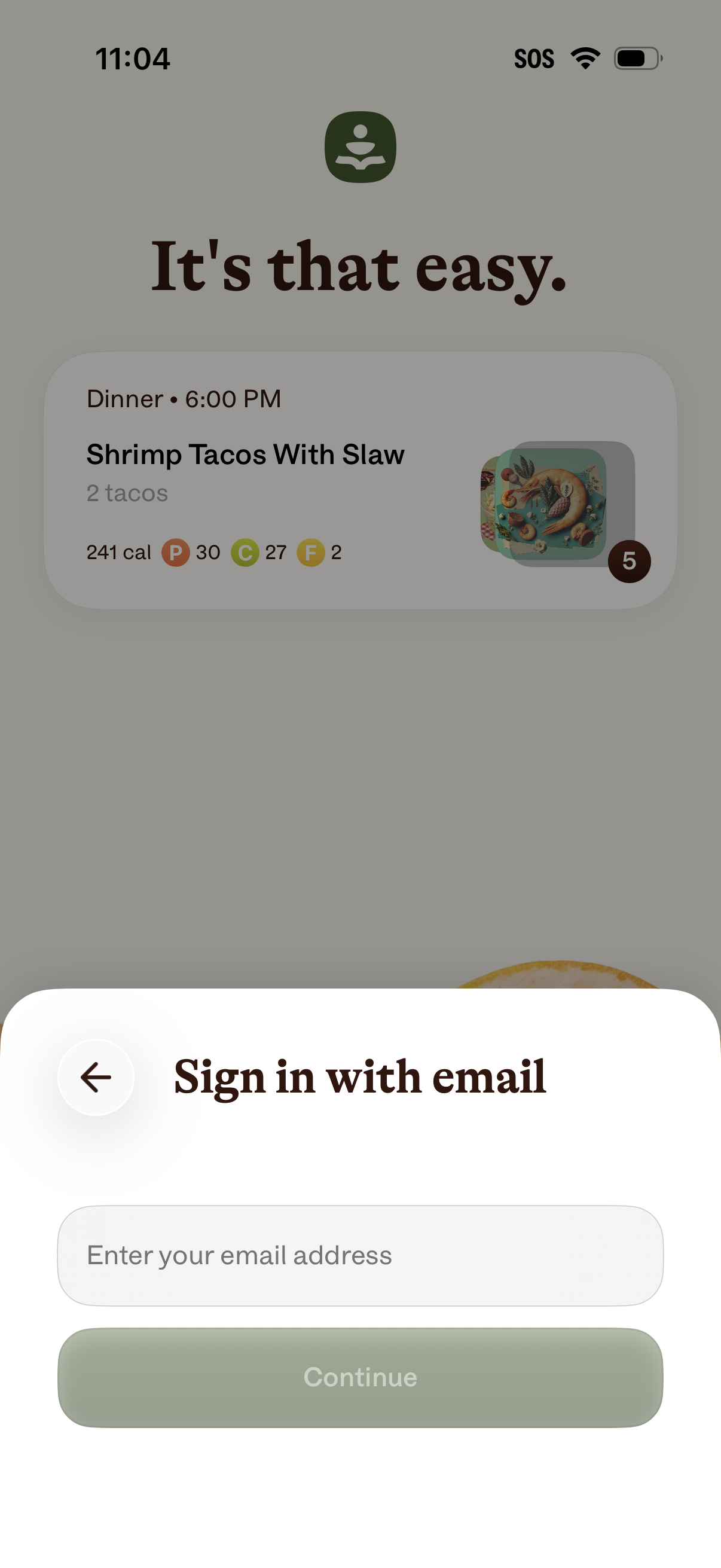Tap the dark circular 5 badge
721x1568 pixels.
630,560
